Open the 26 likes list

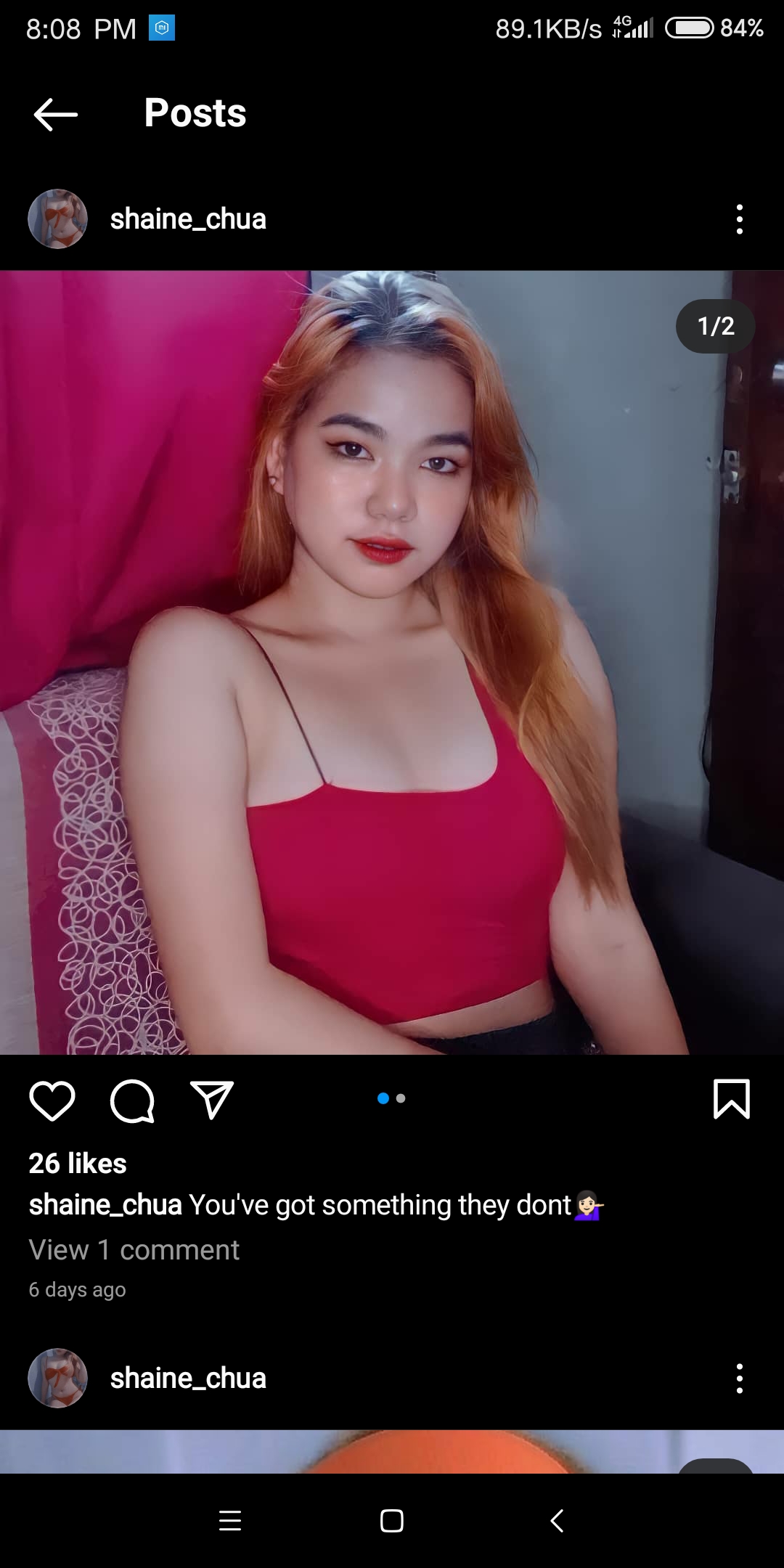pos(78,1164)
